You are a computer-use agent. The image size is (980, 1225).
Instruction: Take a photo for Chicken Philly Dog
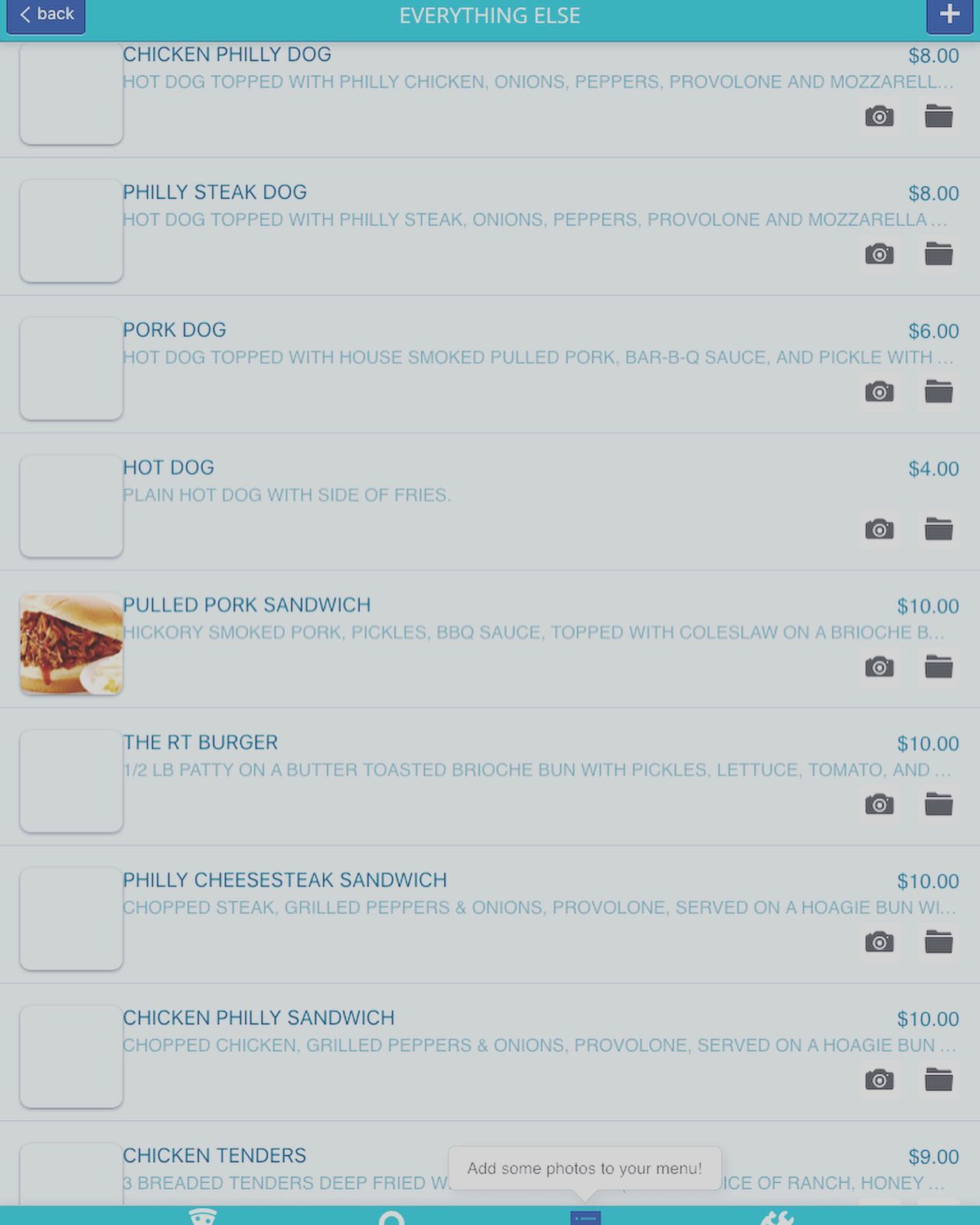(879, 116)
